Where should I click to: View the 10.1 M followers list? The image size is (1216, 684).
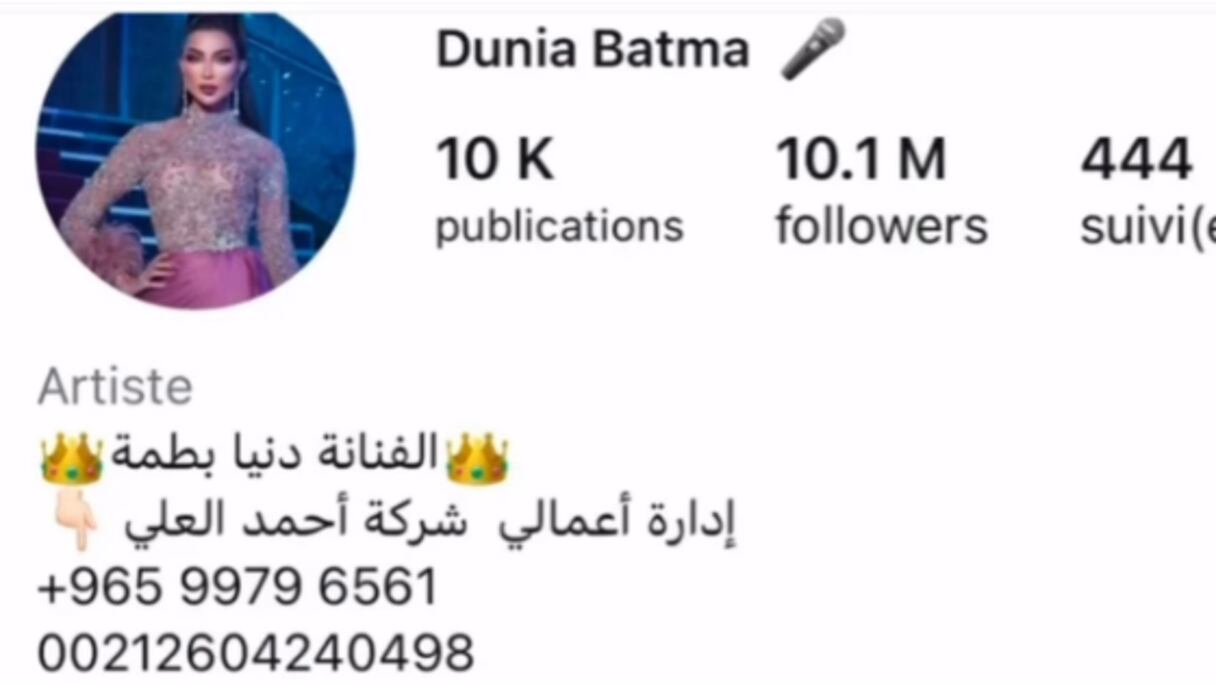(880, 192)
